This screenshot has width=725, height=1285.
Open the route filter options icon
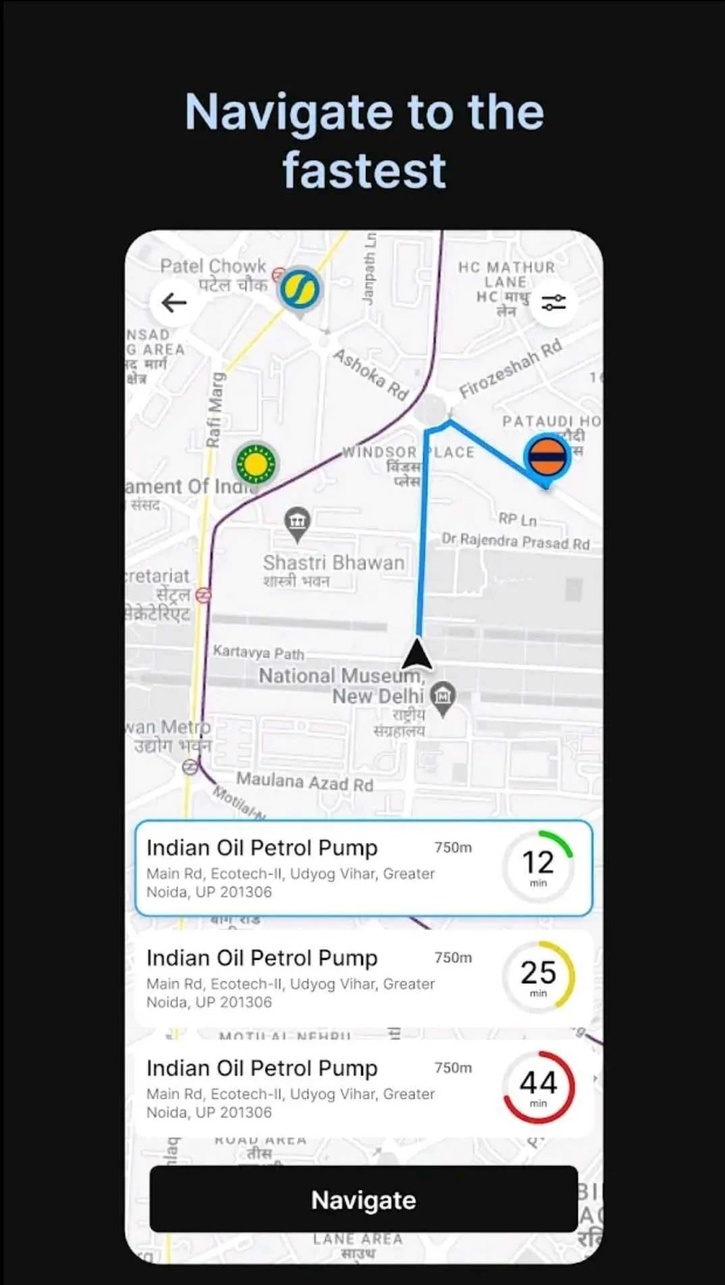[554, 302]
